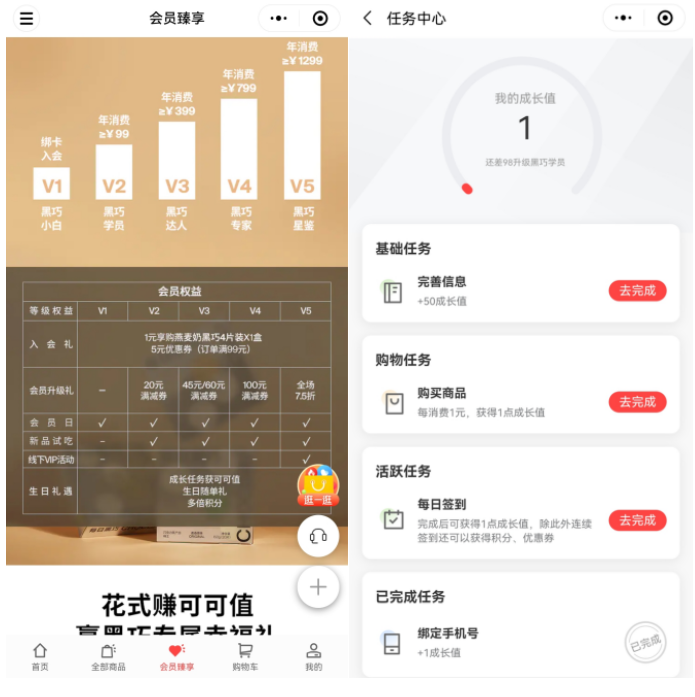Open the customer service headset button

(318, 536)
